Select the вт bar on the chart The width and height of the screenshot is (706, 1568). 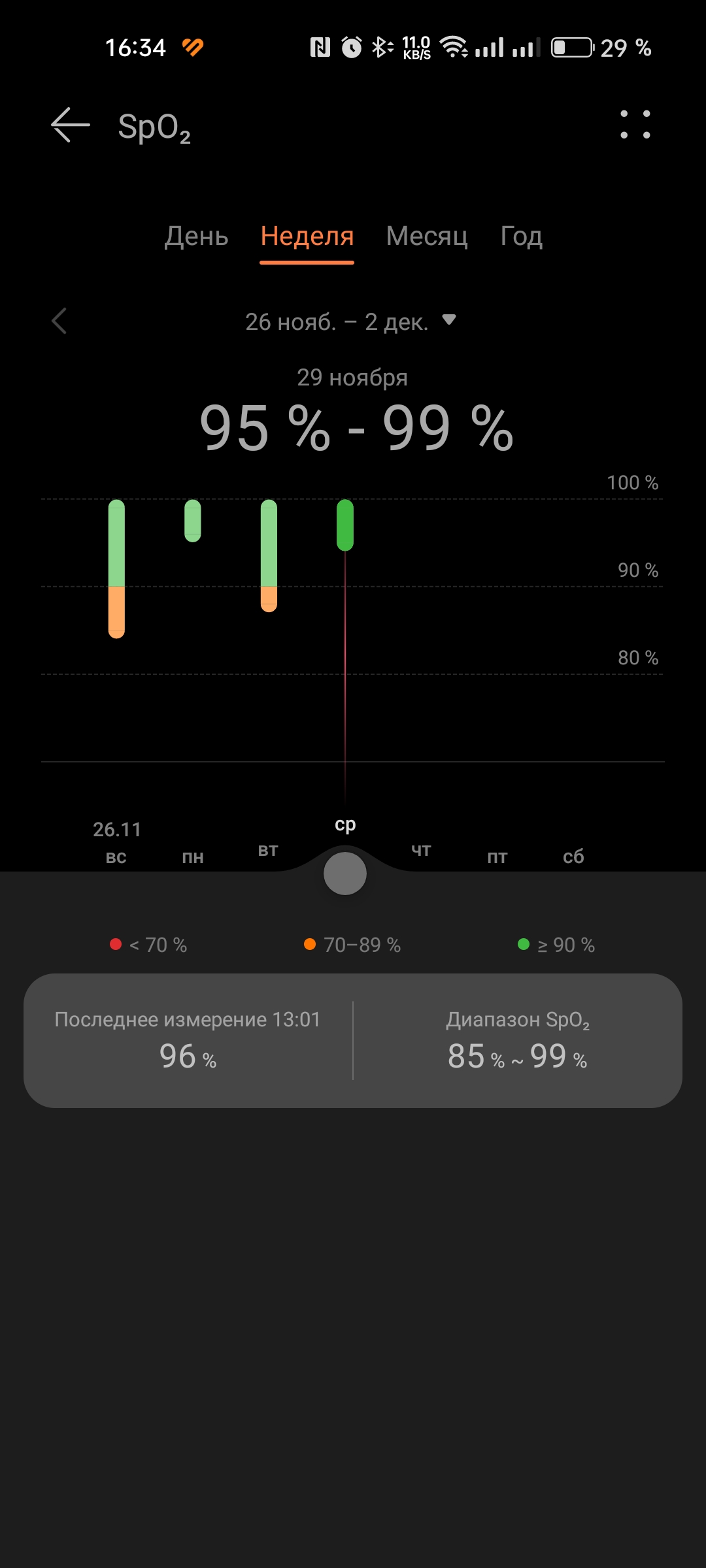pyautogui.click(x=269, y=556)
